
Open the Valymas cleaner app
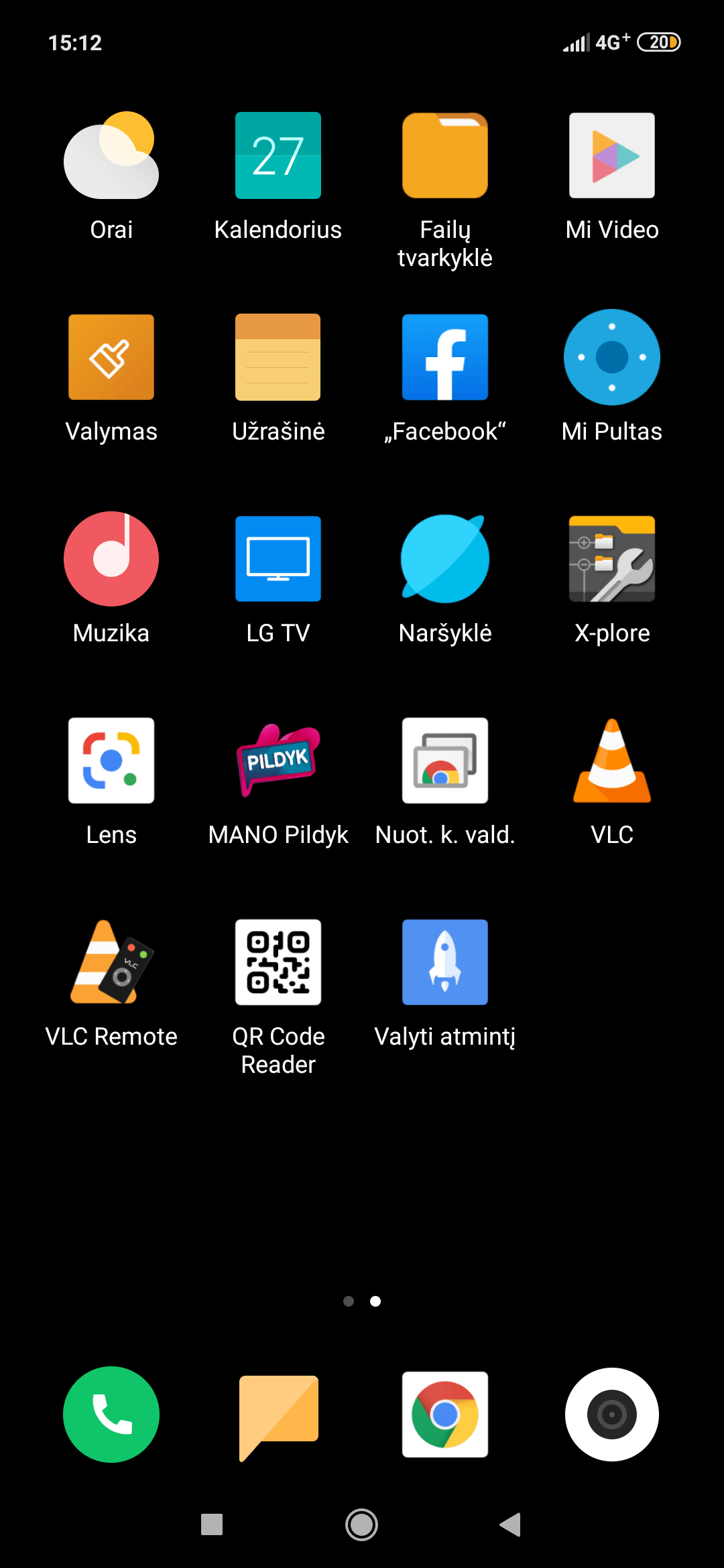111,358
